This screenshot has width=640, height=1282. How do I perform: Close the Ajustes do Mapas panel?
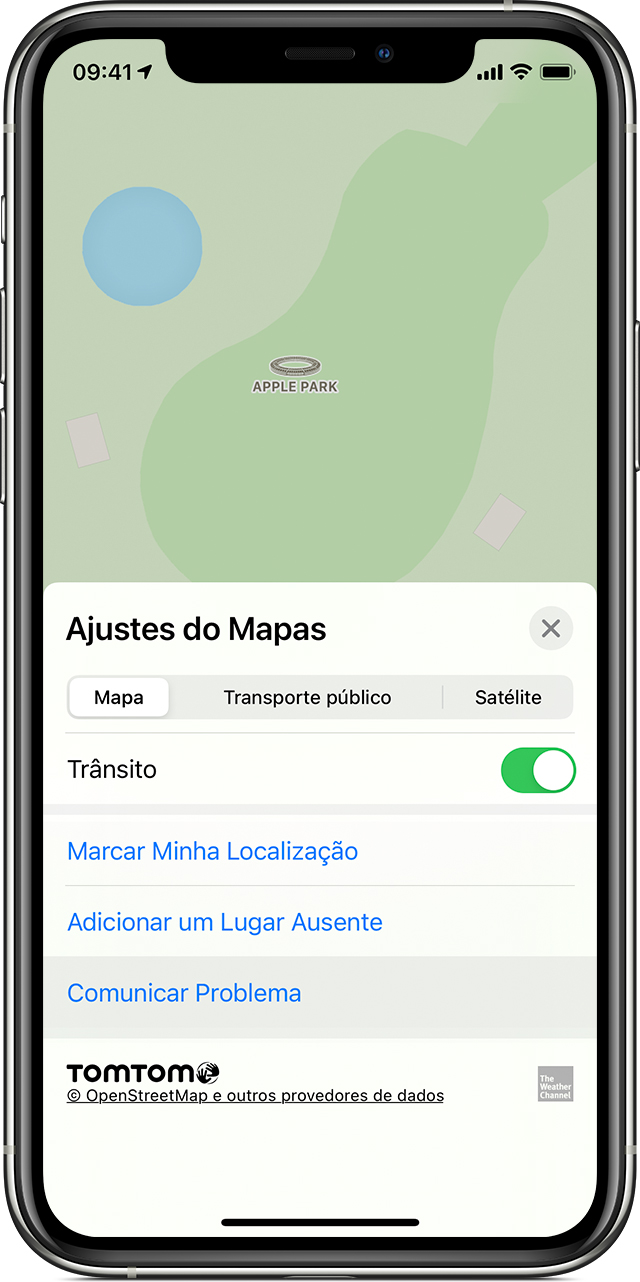click(551, 629)
